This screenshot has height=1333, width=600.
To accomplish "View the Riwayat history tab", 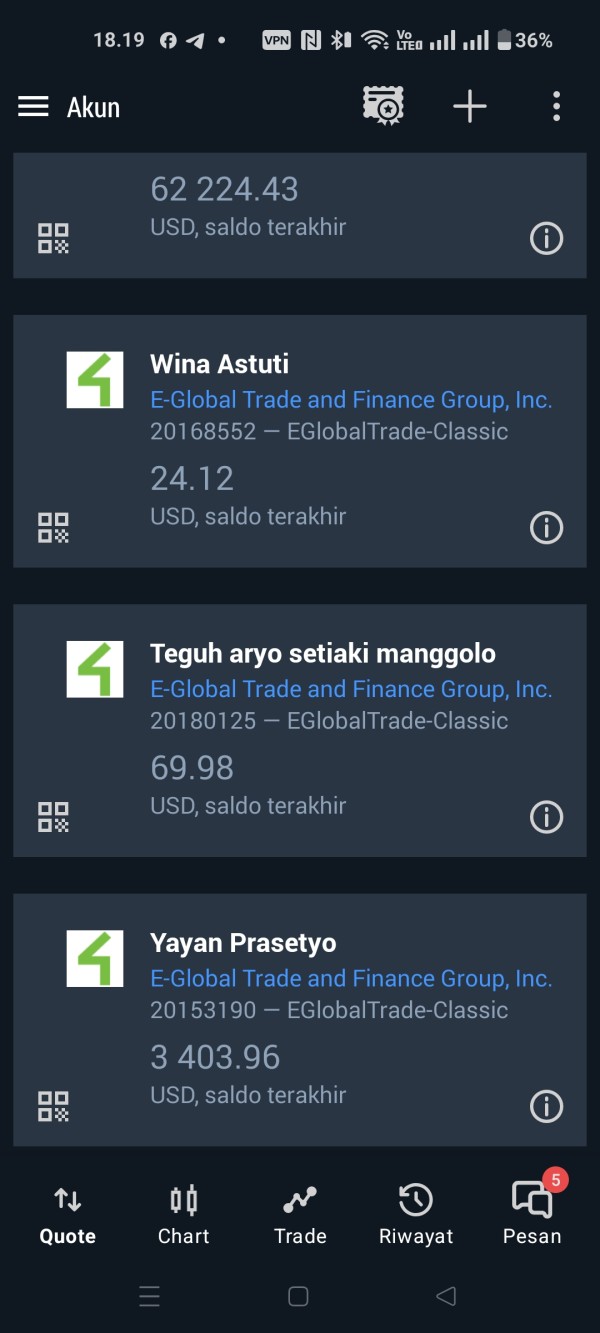I will [416, 1215].
